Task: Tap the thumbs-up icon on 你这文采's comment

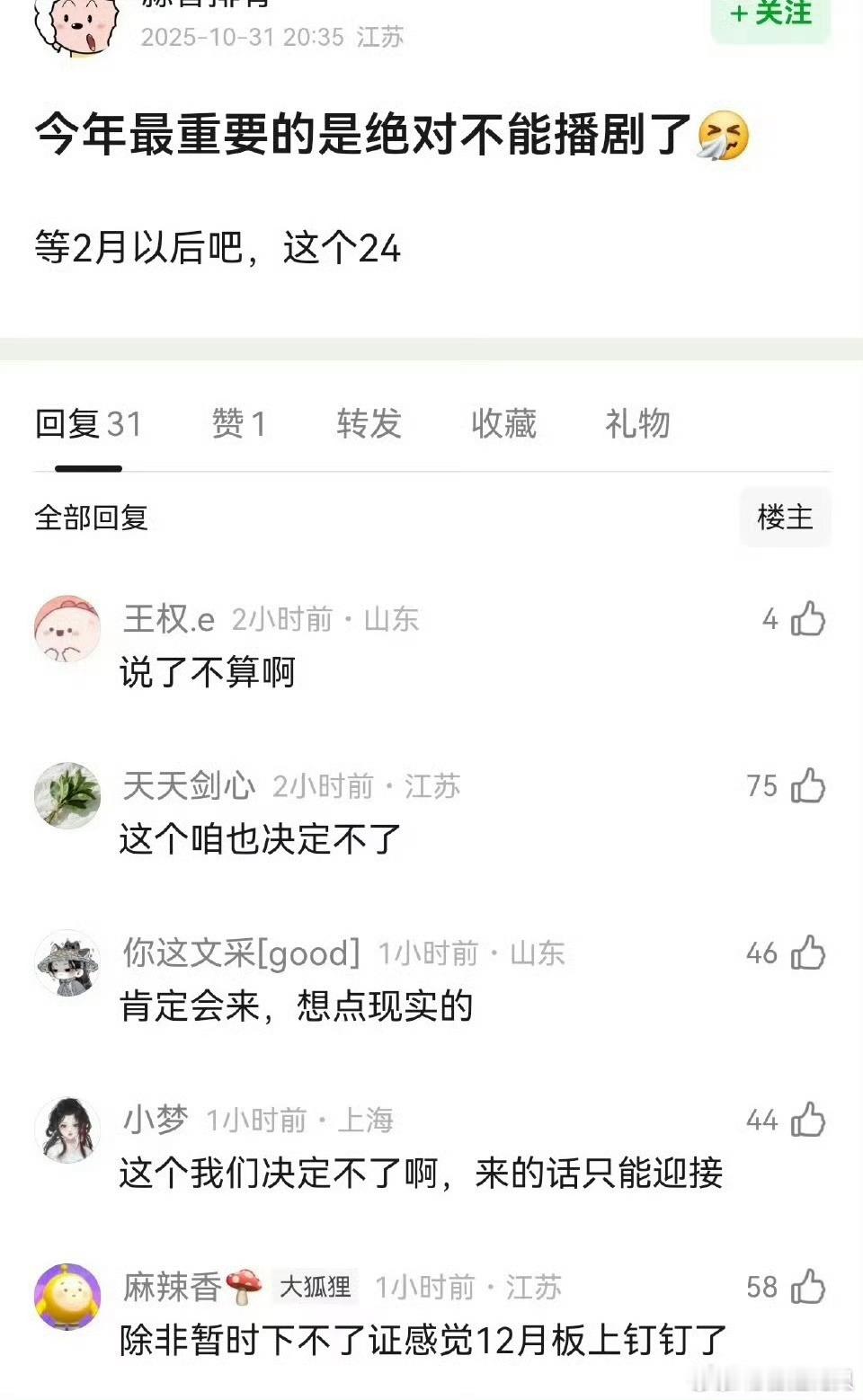Action: coord(808,954)
